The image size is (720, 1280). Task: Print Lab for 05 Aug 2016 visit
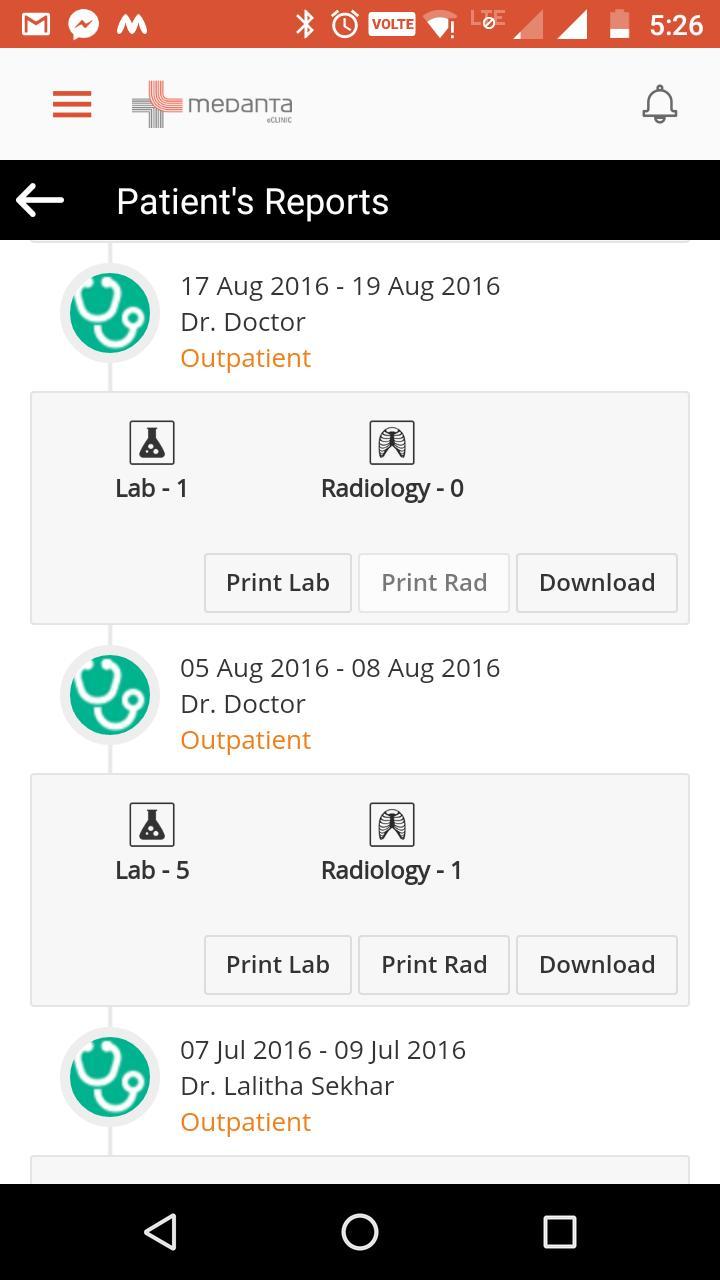pyautogui.click(x=277, y=965)
